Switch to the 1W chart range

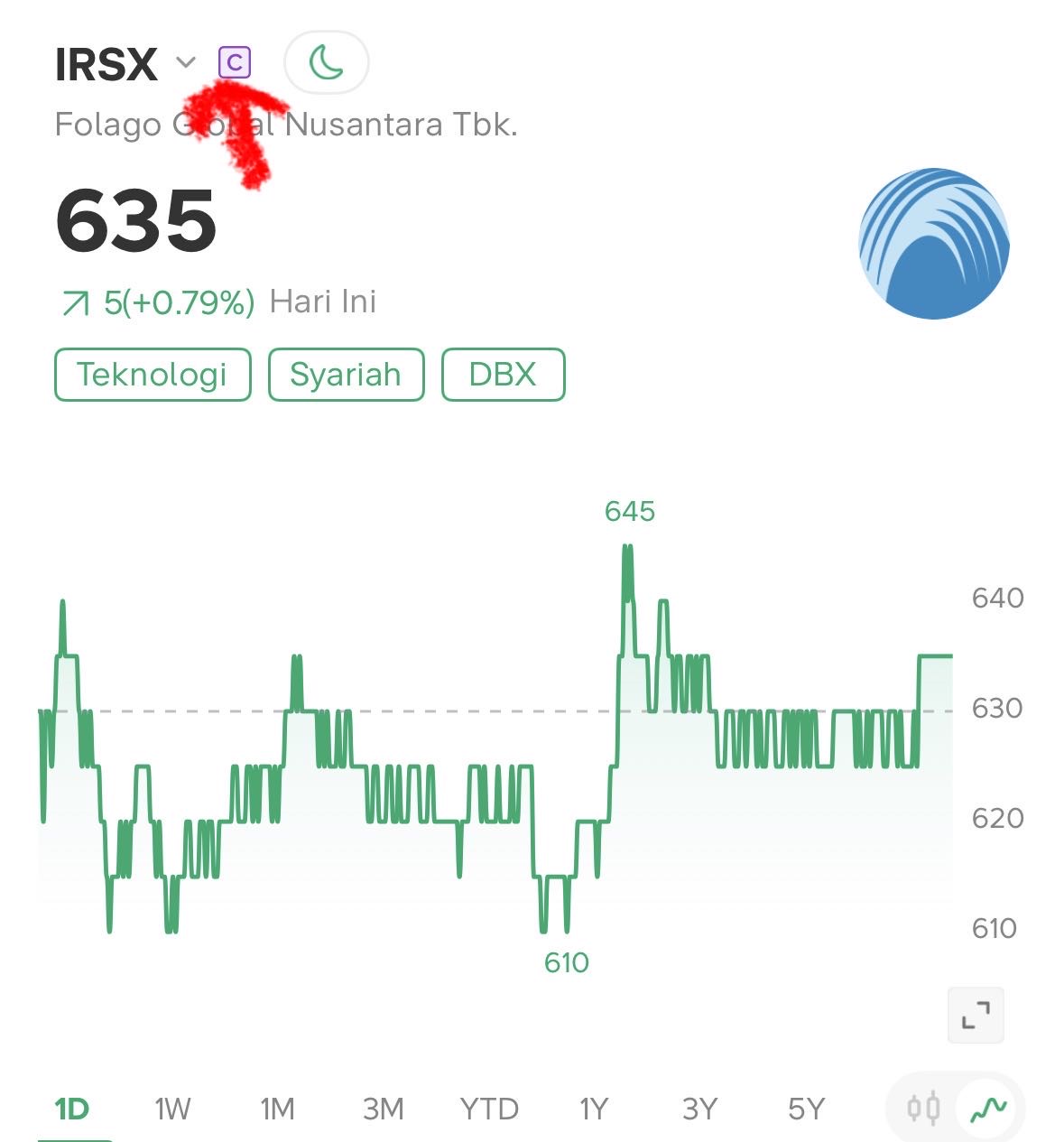click(x=172, y=1109)
